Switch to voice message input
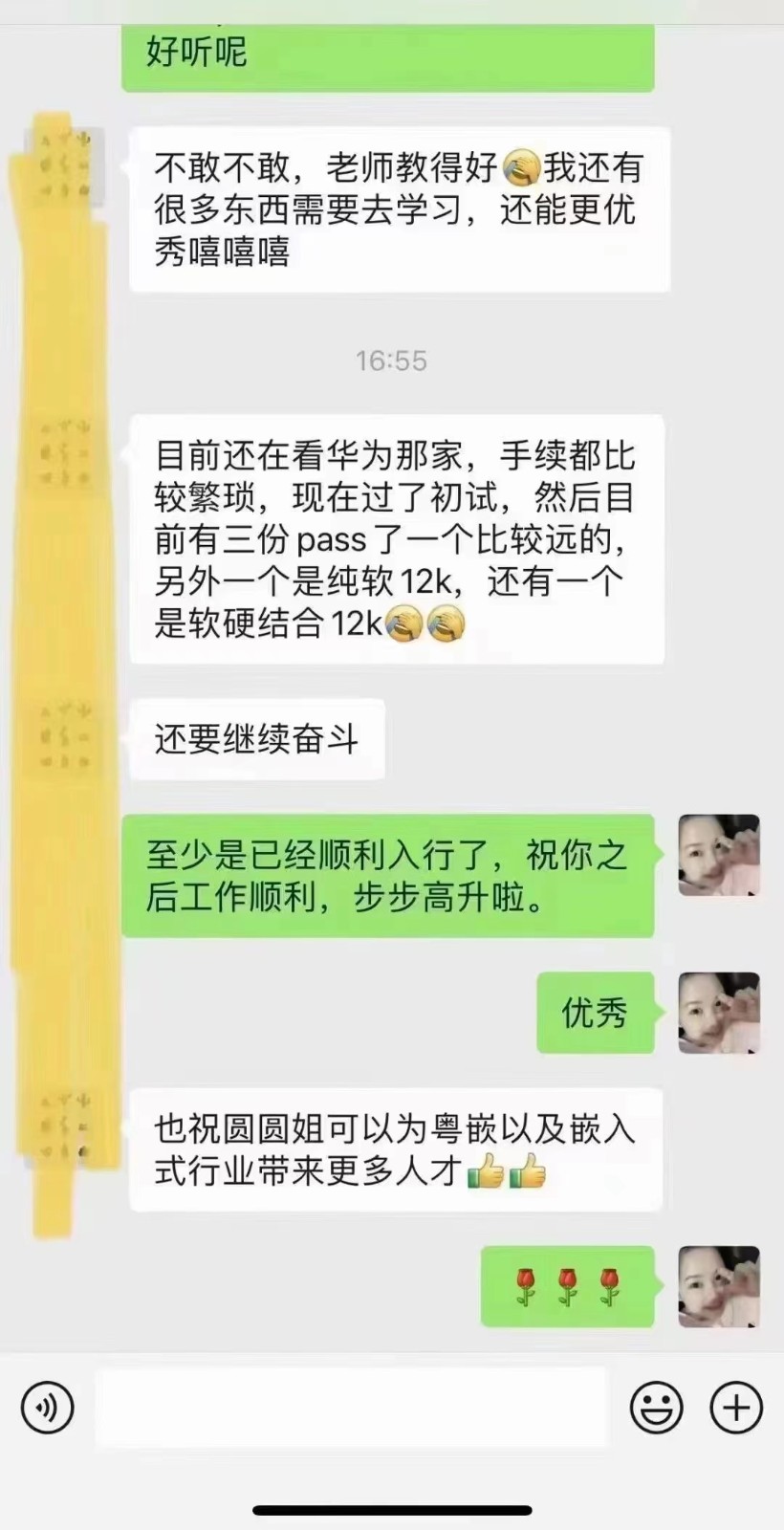Image resolution: width=784 pixels, height=1530 pixels. (x=47, y=1408)
